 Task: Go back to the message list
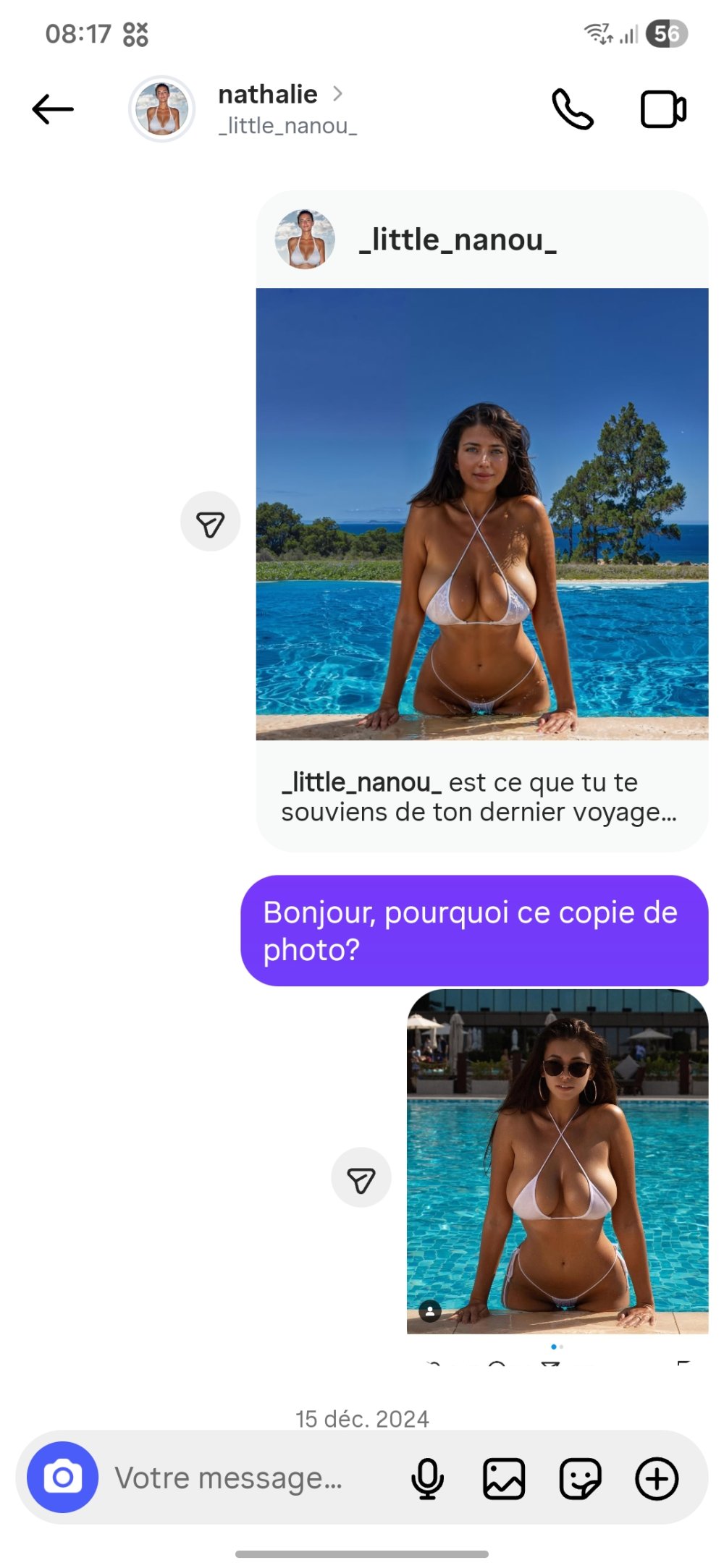click(x=53, y=109)
